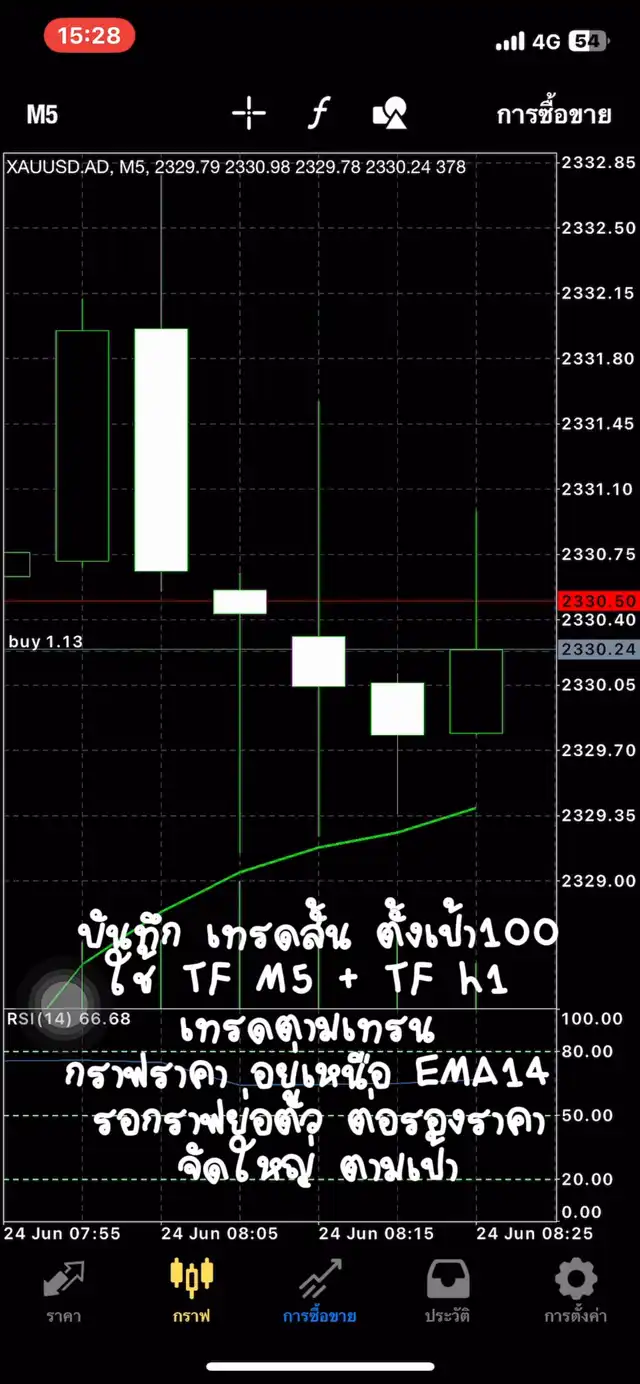This screenshot has height=1384, width=640.
Task: Open the indicators function menu
Action: pyautogui.click(x=318, y=114)
